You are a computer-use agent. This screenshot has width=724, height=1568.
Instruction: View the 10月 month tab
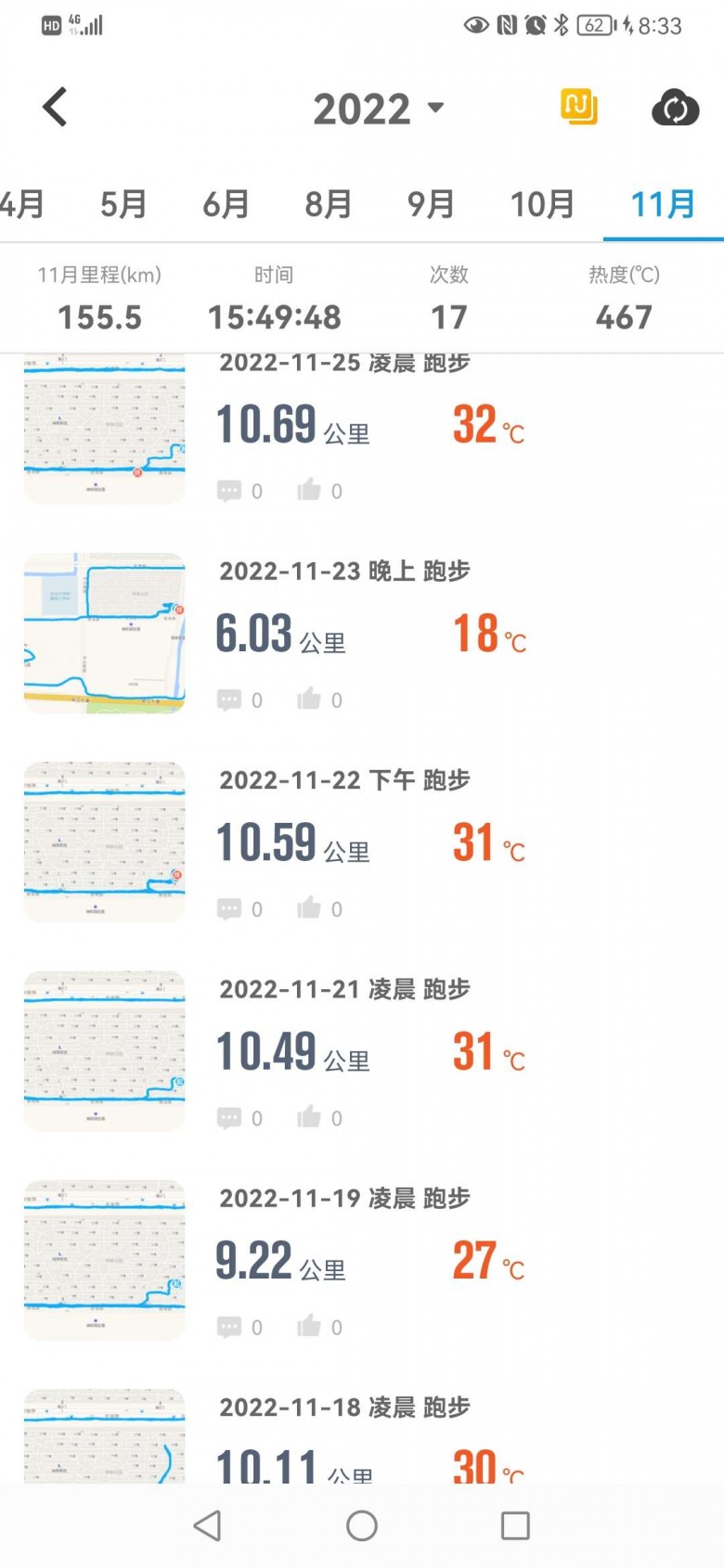coord(541,204)
